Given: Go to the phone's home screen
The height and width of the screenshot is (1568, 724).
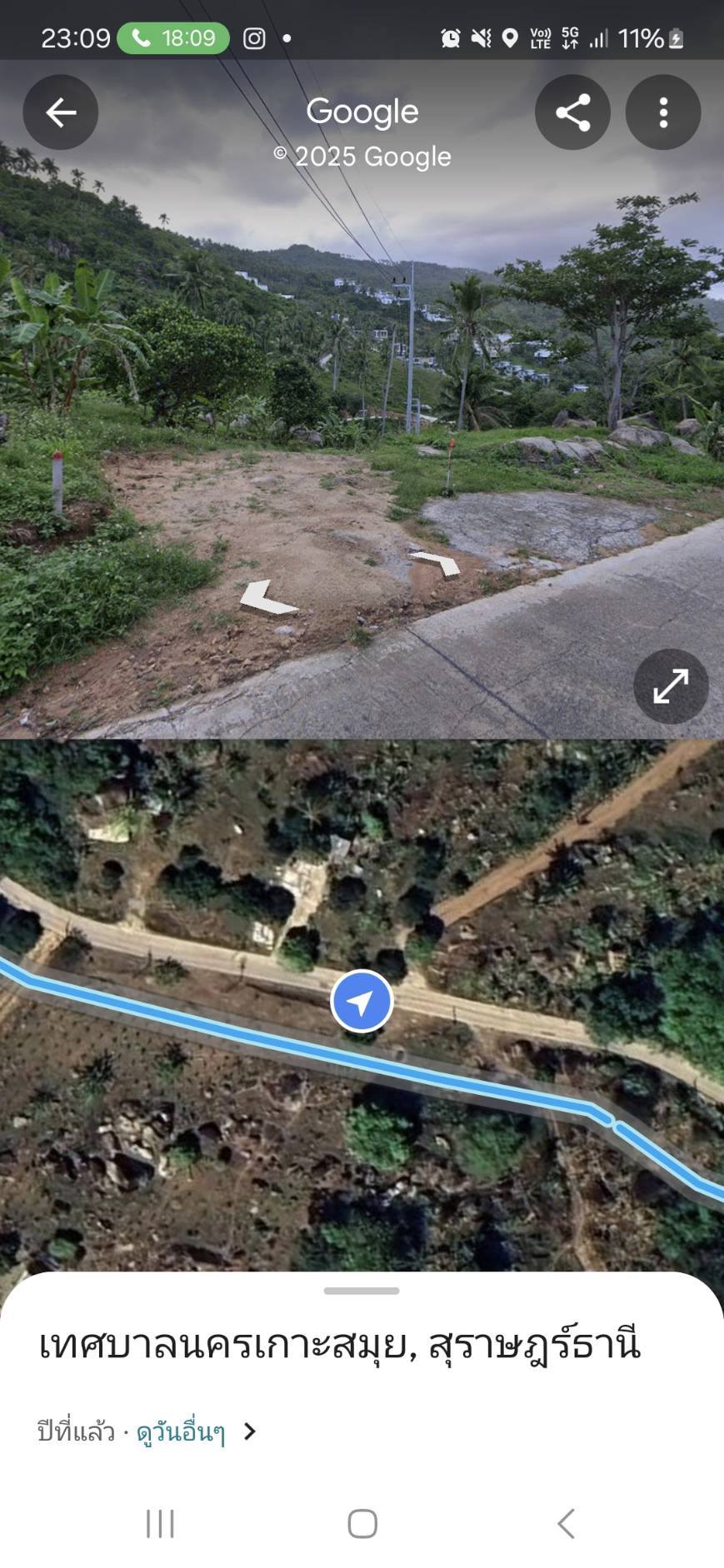Looking at the screenshot, I should pos(362,1523).
